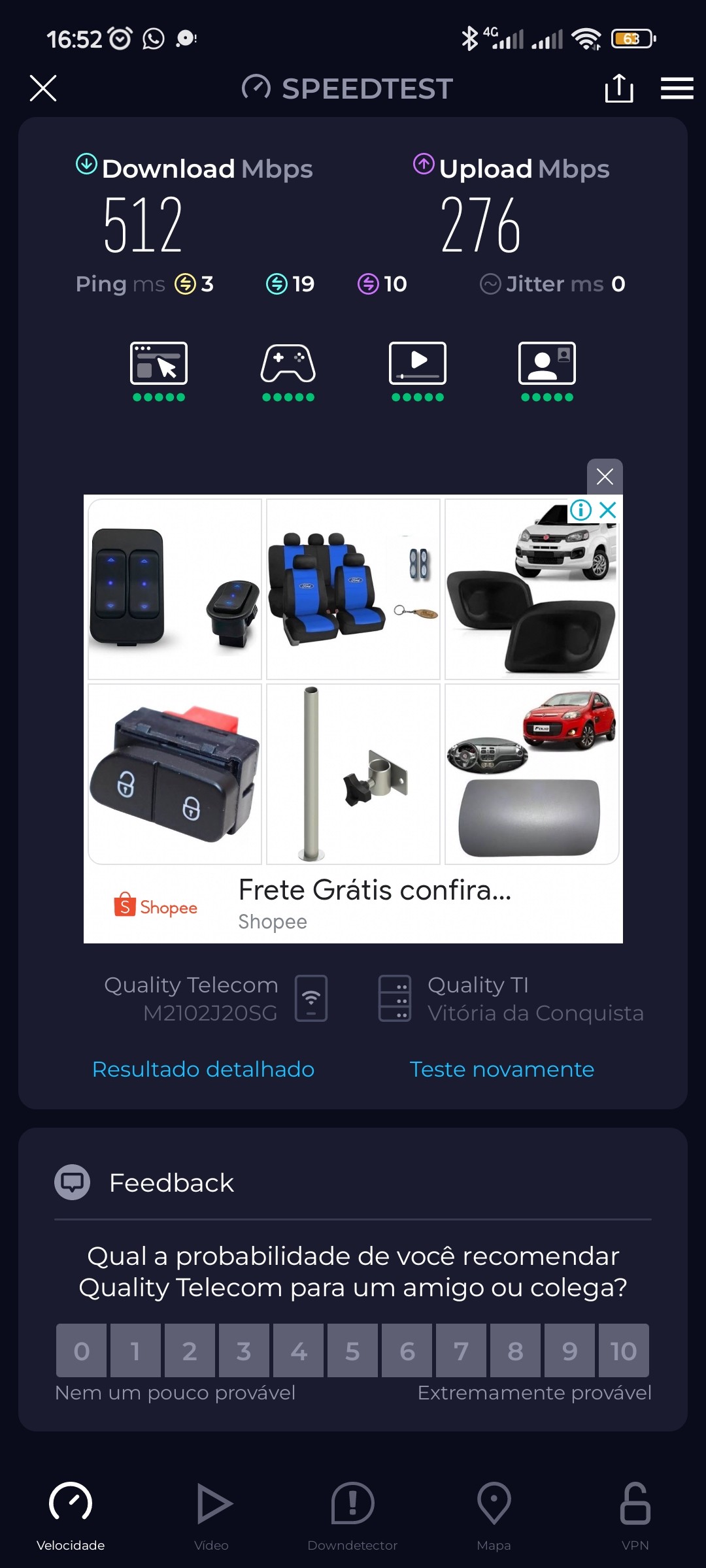The height and width of the screenshot is (1568, 706).
Task: Rate Quality Telecom with score 0
Action: 82,1350
